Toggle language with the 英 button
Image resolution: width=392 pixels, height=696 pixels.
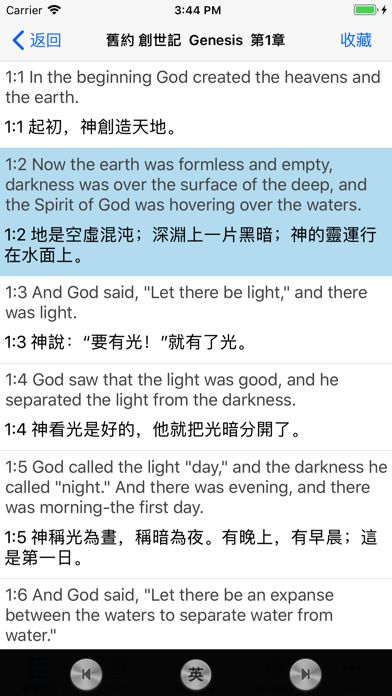[196, 675]
